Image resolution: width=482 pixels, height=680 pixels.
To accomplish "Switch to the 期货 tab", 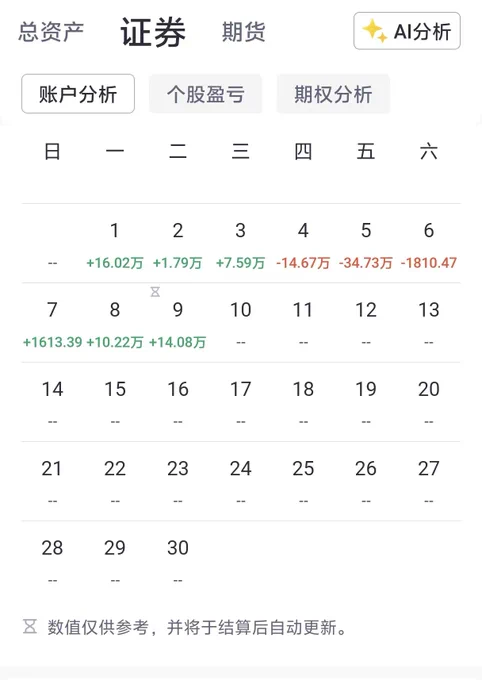I will coord(243,32).
